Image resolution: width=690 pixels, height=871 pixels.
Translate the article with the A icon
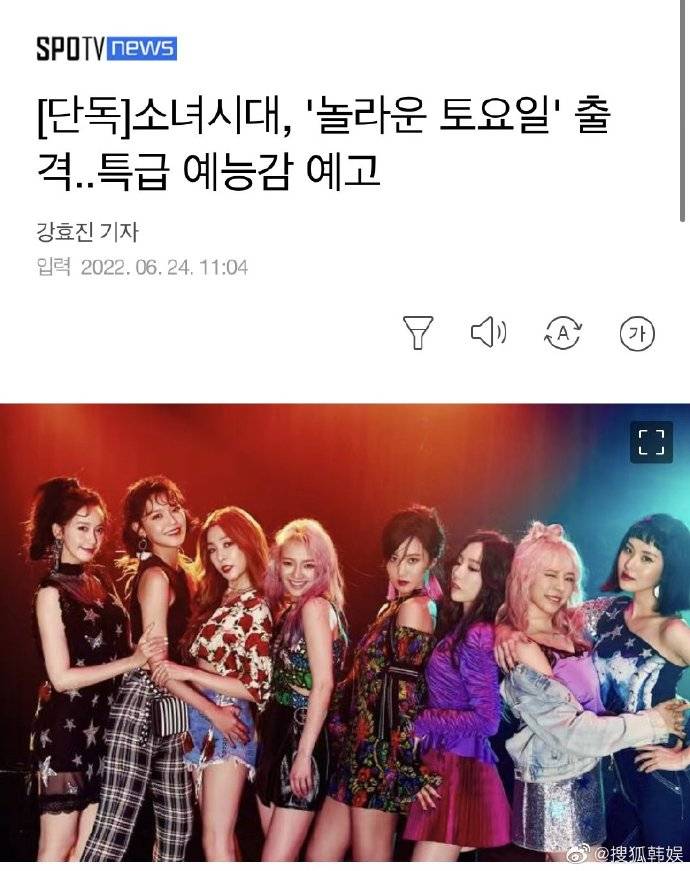click(x=562, y=334)
